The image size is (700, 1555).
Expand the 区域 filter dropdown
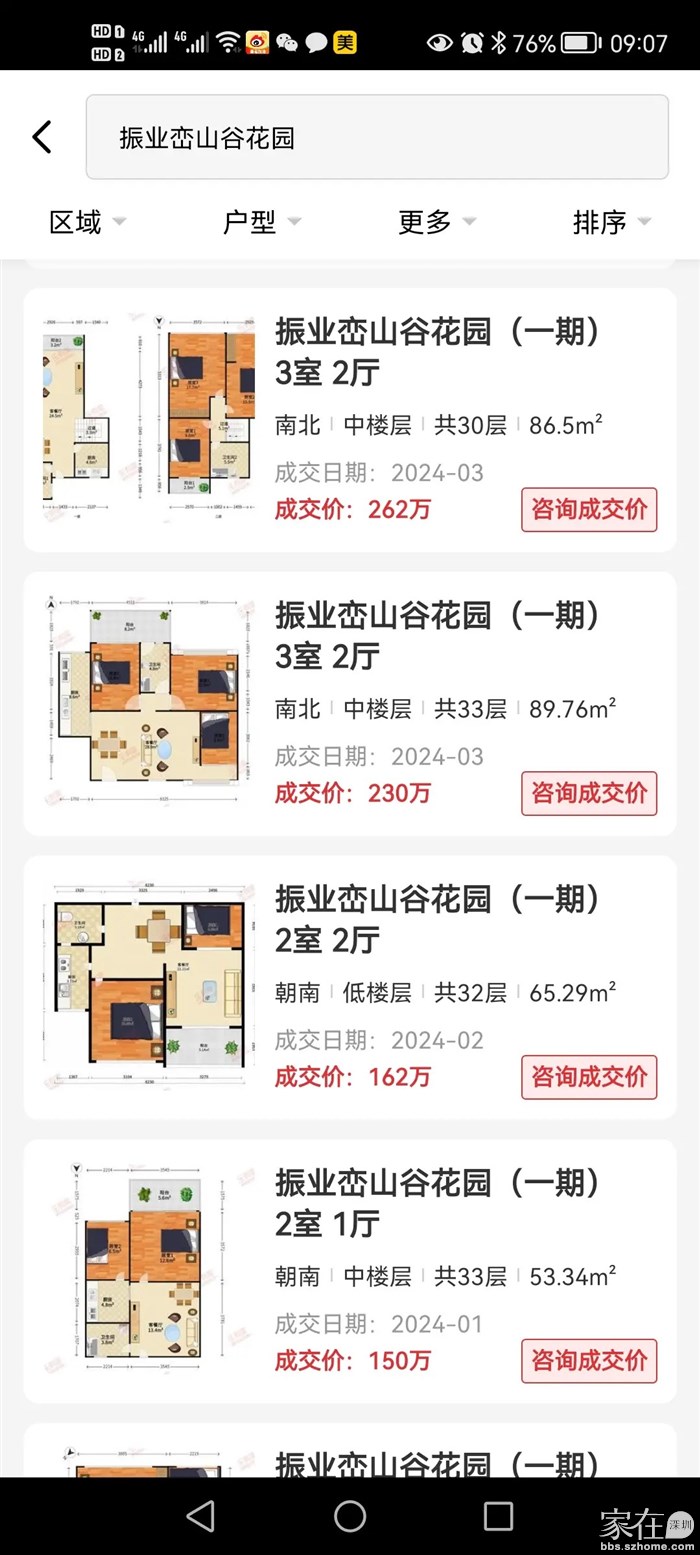(87, 222)
